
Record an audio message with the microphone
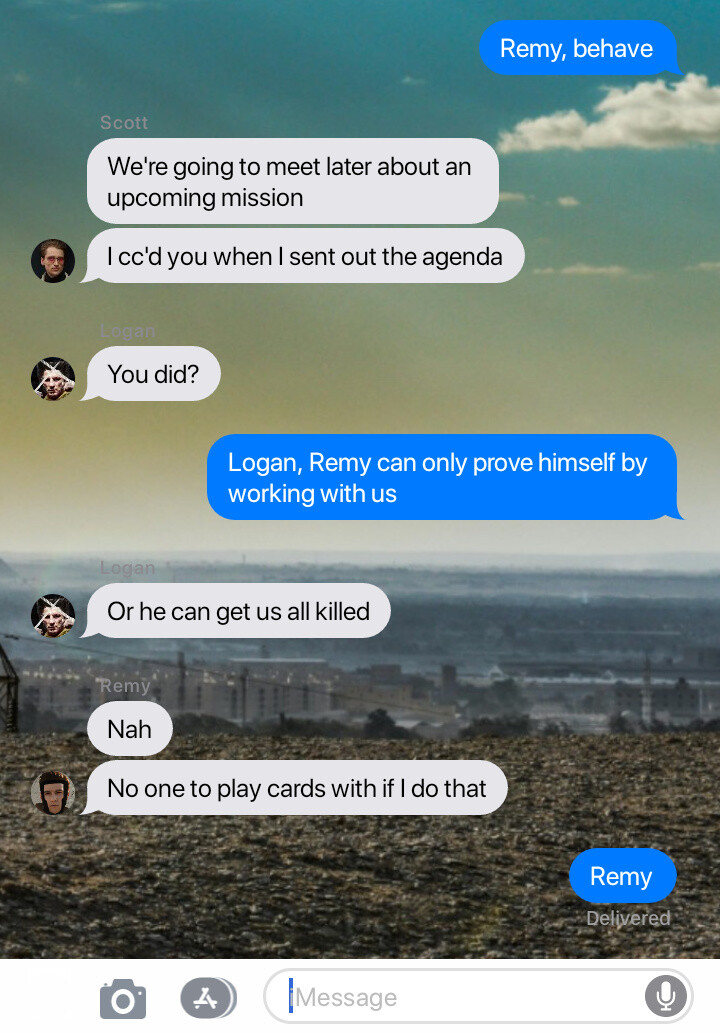[x=665, y=996]
